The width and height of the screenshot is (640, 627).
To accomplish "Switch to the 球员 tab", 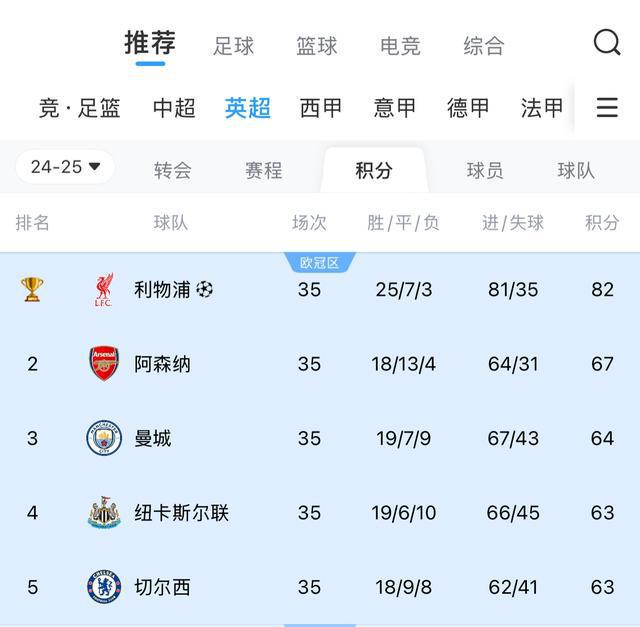I will [x=485, y=170].
